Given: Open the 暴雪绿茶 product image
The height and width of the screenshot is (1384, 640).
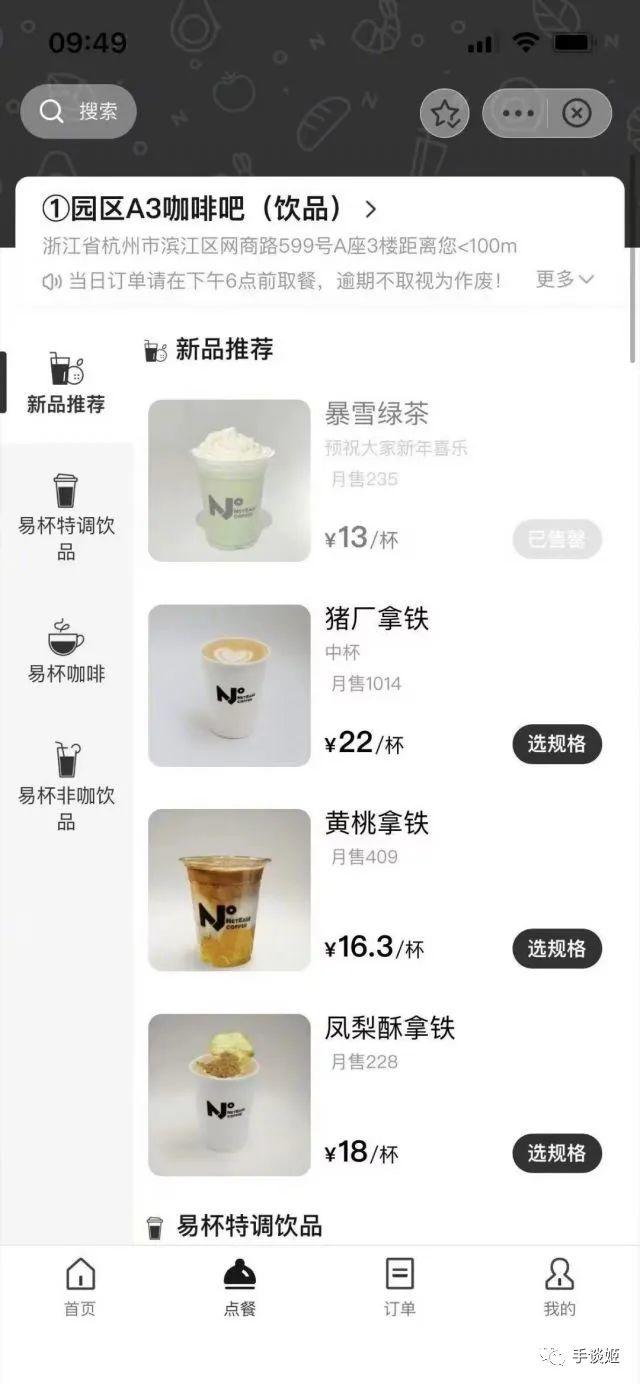Looking at the screenshot, I should pyautogui.click(x=229, y=480).
